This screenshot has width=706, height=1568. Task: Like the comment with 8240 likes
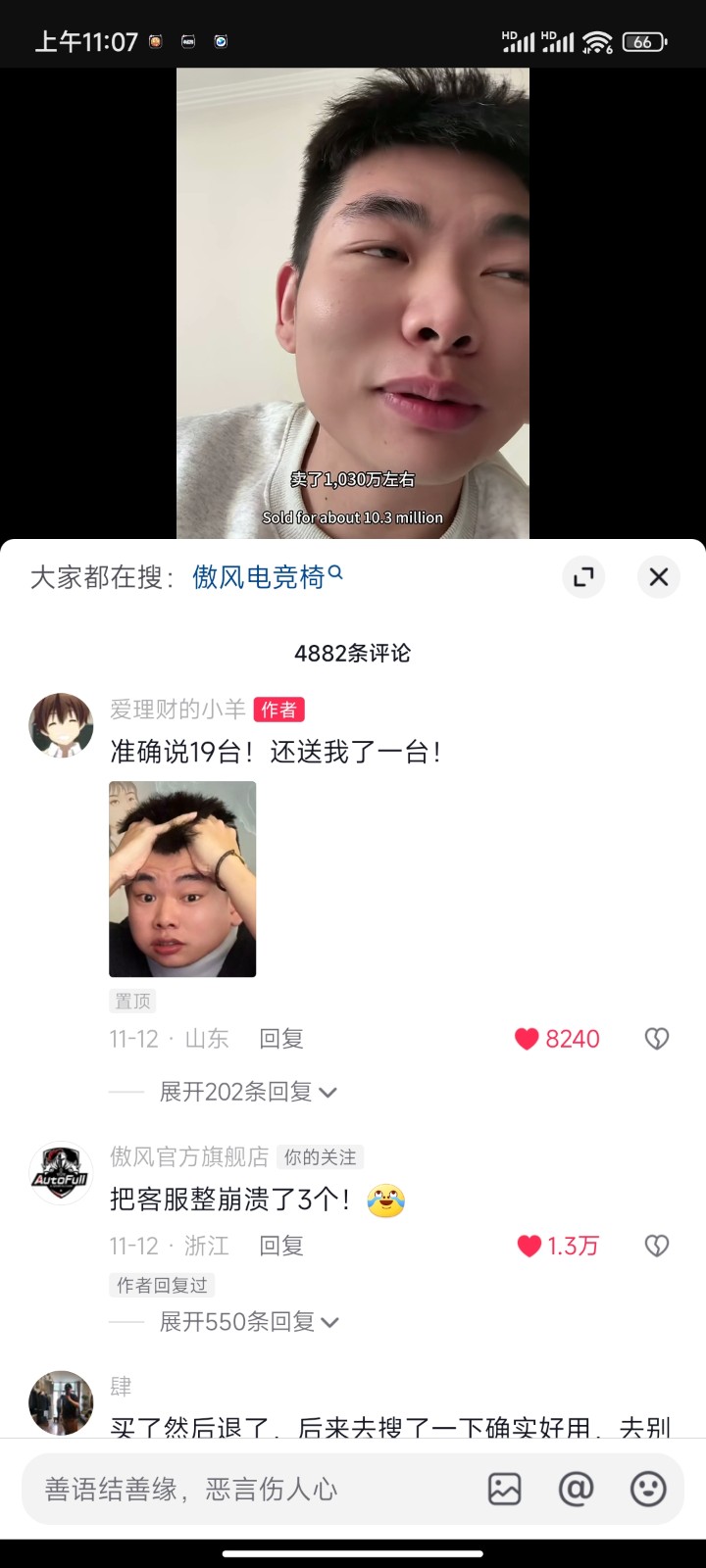click(x=528, y=1039)
